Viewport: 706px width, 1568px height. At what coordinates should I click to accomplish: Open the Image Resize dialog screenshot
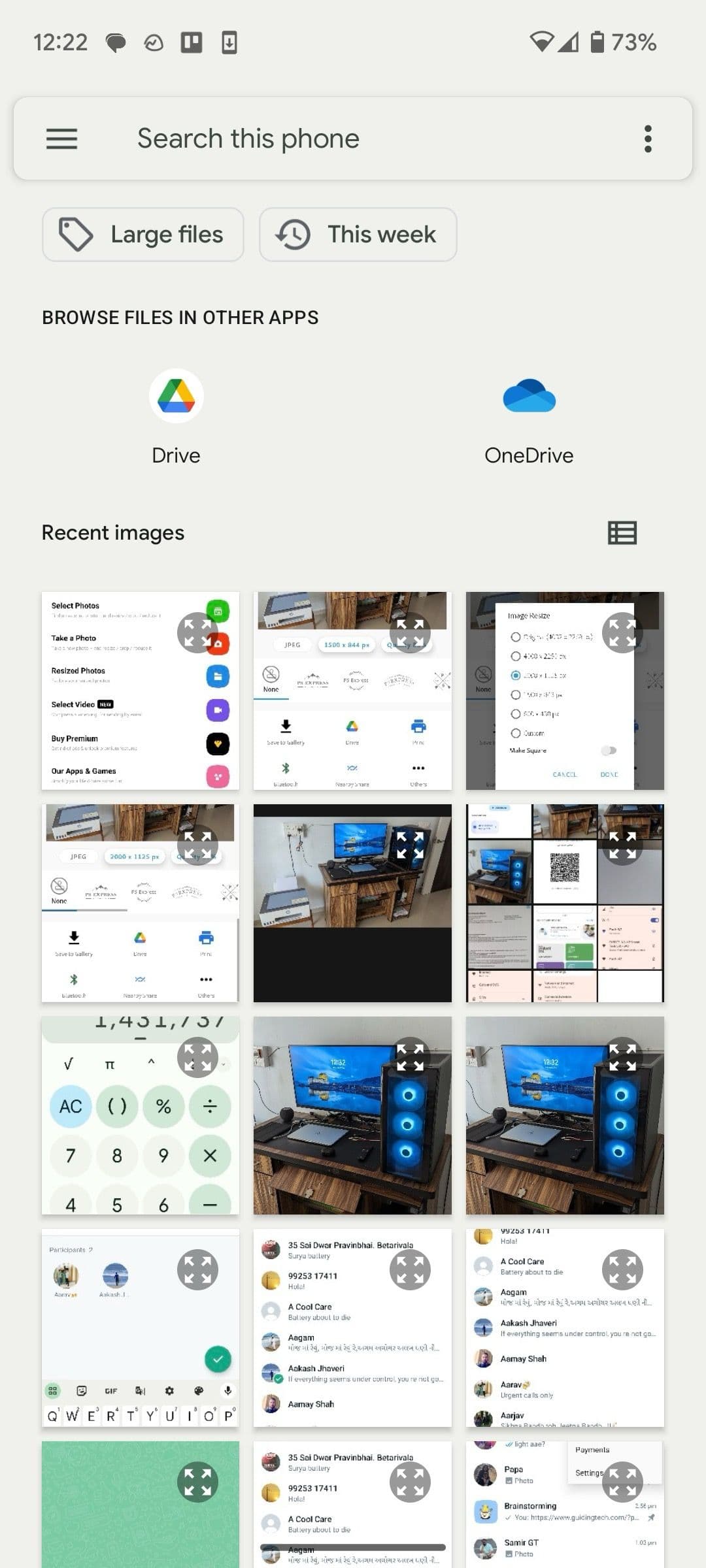(622, 632)
